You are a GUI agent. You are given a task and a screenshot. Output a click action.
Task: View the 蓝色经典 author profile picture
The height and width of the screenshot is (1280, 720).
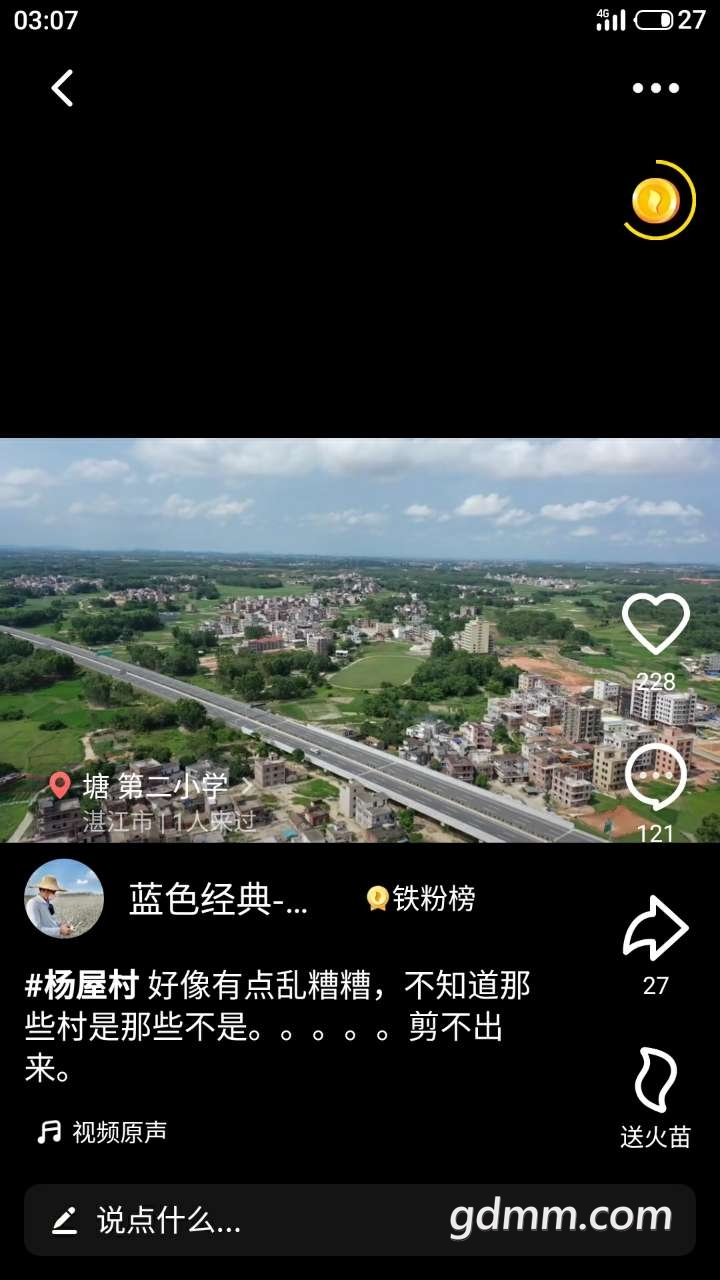click(64, 898)
